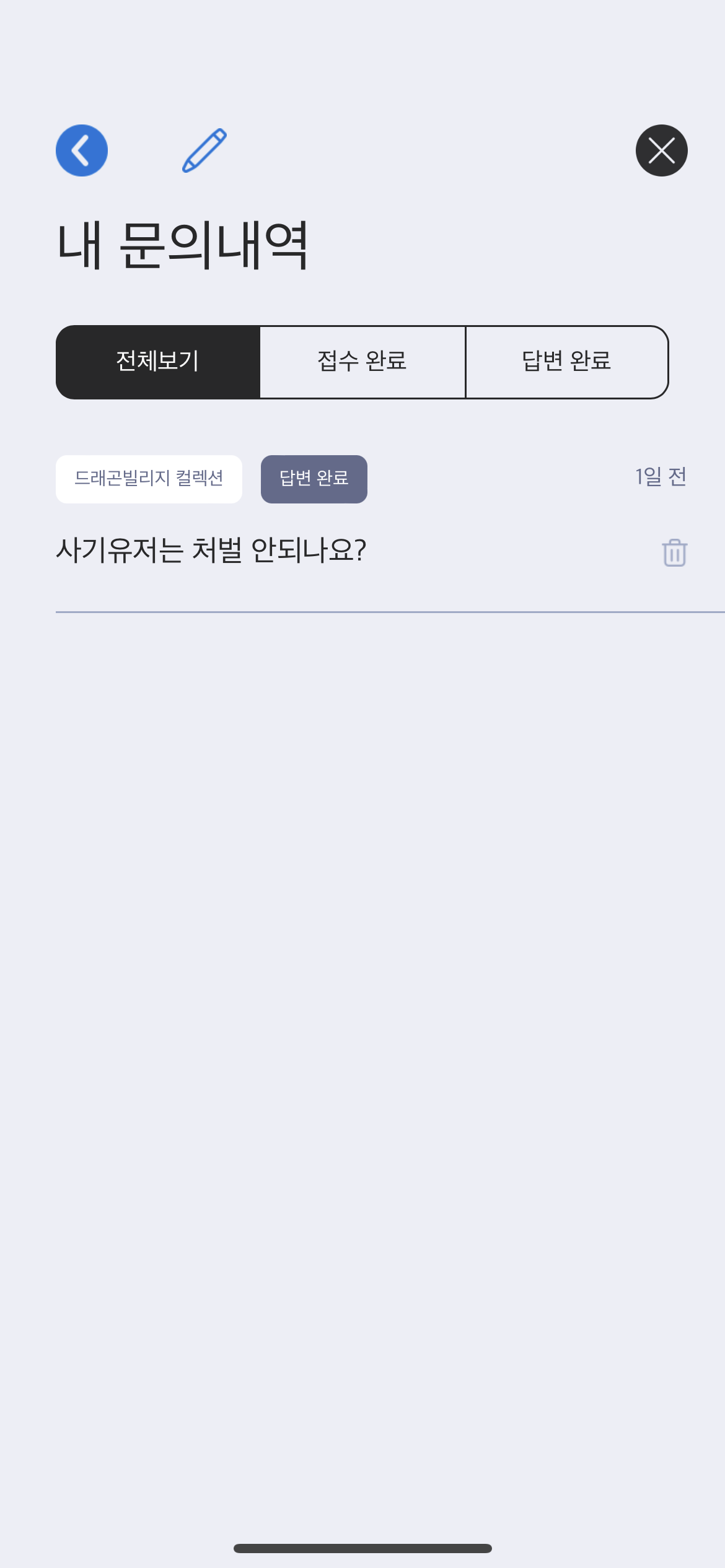Select the 전체보기 tab

click(158, 362)
